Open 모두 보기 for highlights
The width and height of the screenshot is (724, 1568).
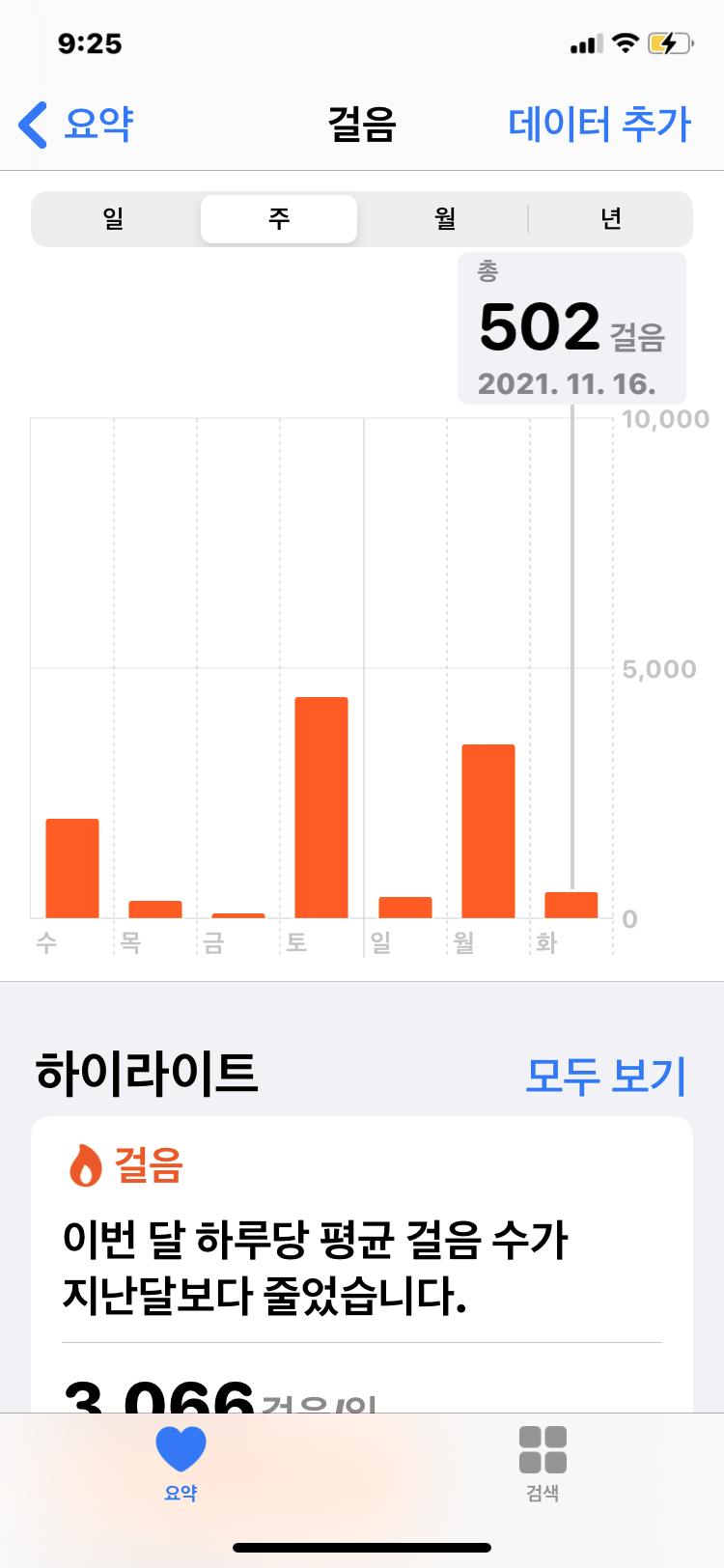tap(605, 1075)
